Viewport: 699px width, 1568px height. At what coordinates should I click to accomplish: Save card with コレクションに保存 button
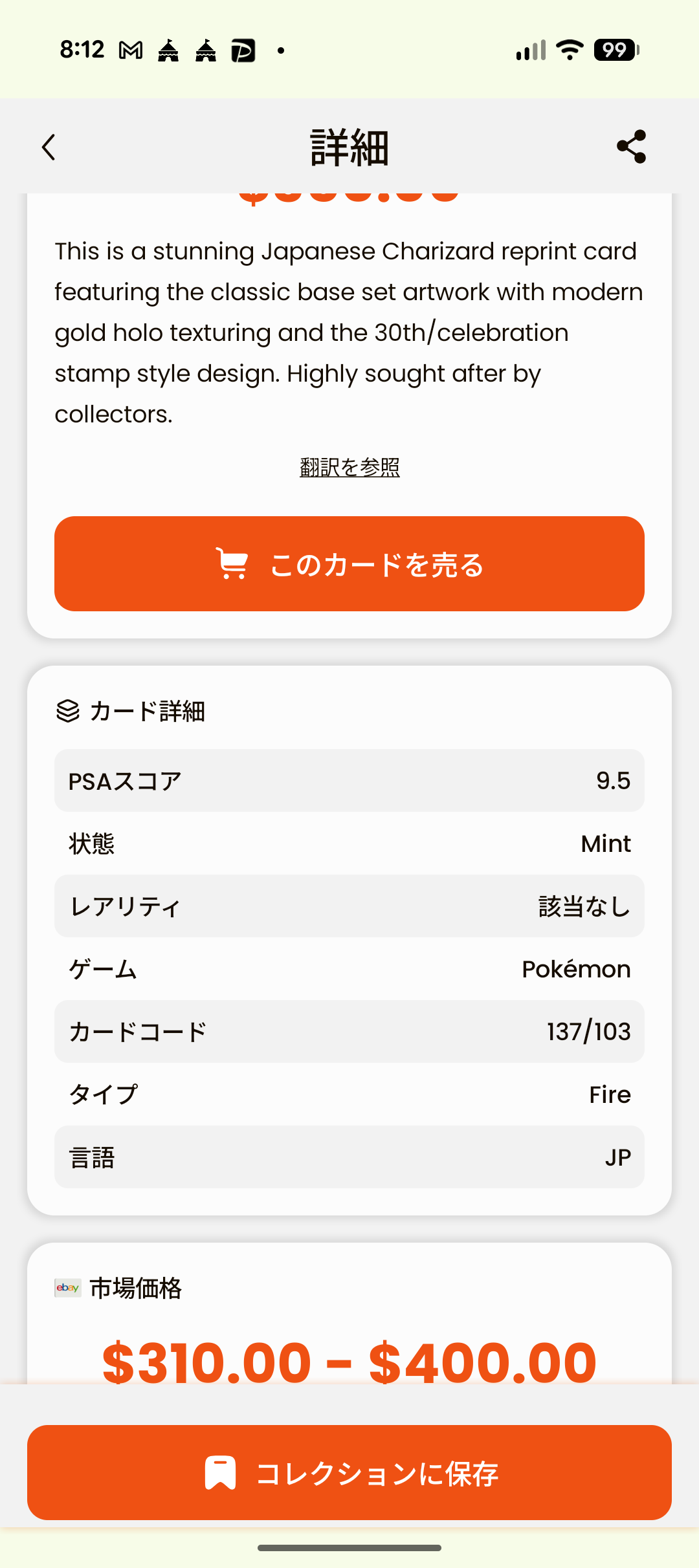point(349,1473)
